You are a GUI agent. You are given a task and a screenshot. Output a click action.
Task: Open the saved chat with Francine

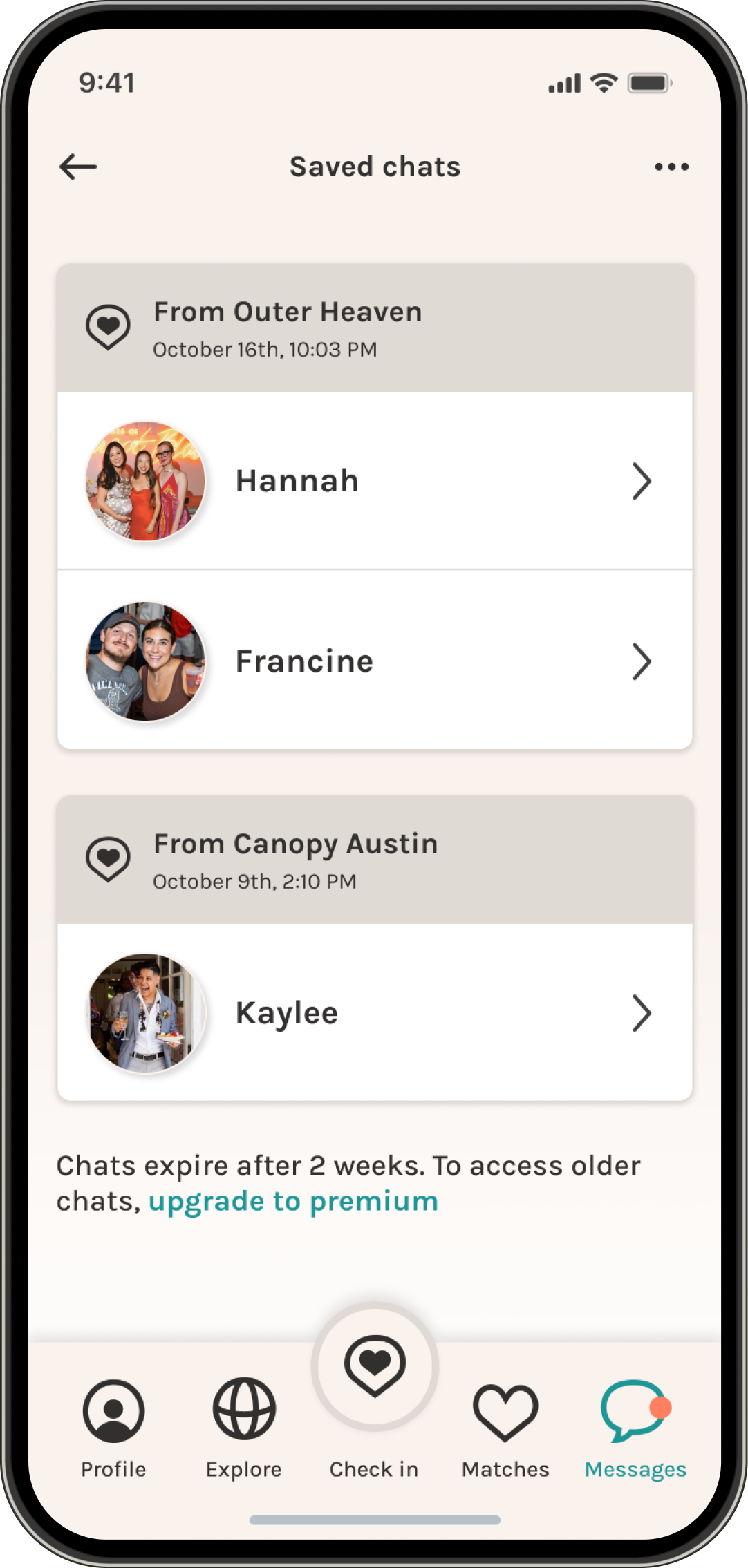tap(374, 661)
